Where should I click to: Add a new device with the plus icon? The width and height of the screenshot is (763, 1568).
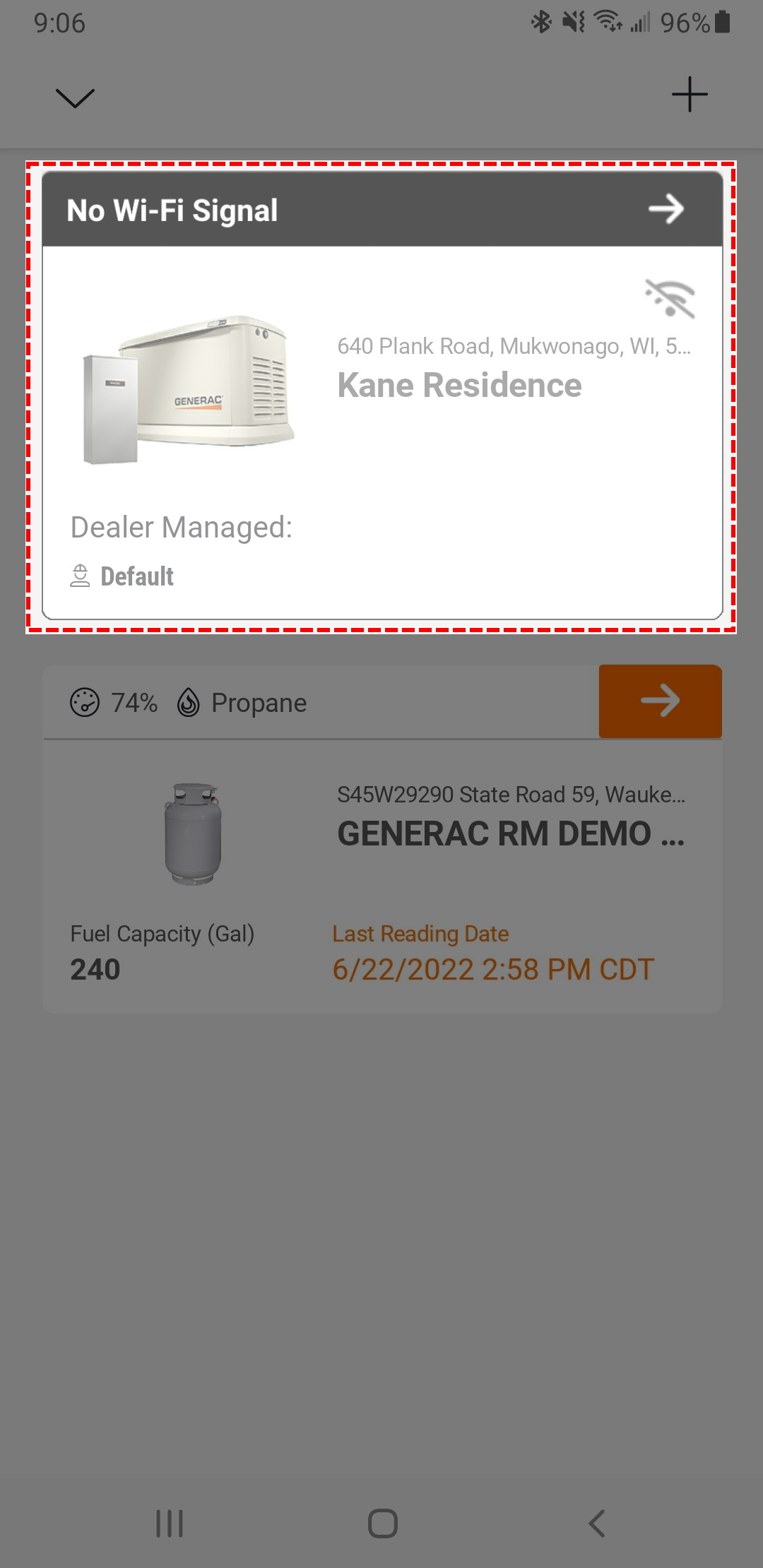[689, 95]
